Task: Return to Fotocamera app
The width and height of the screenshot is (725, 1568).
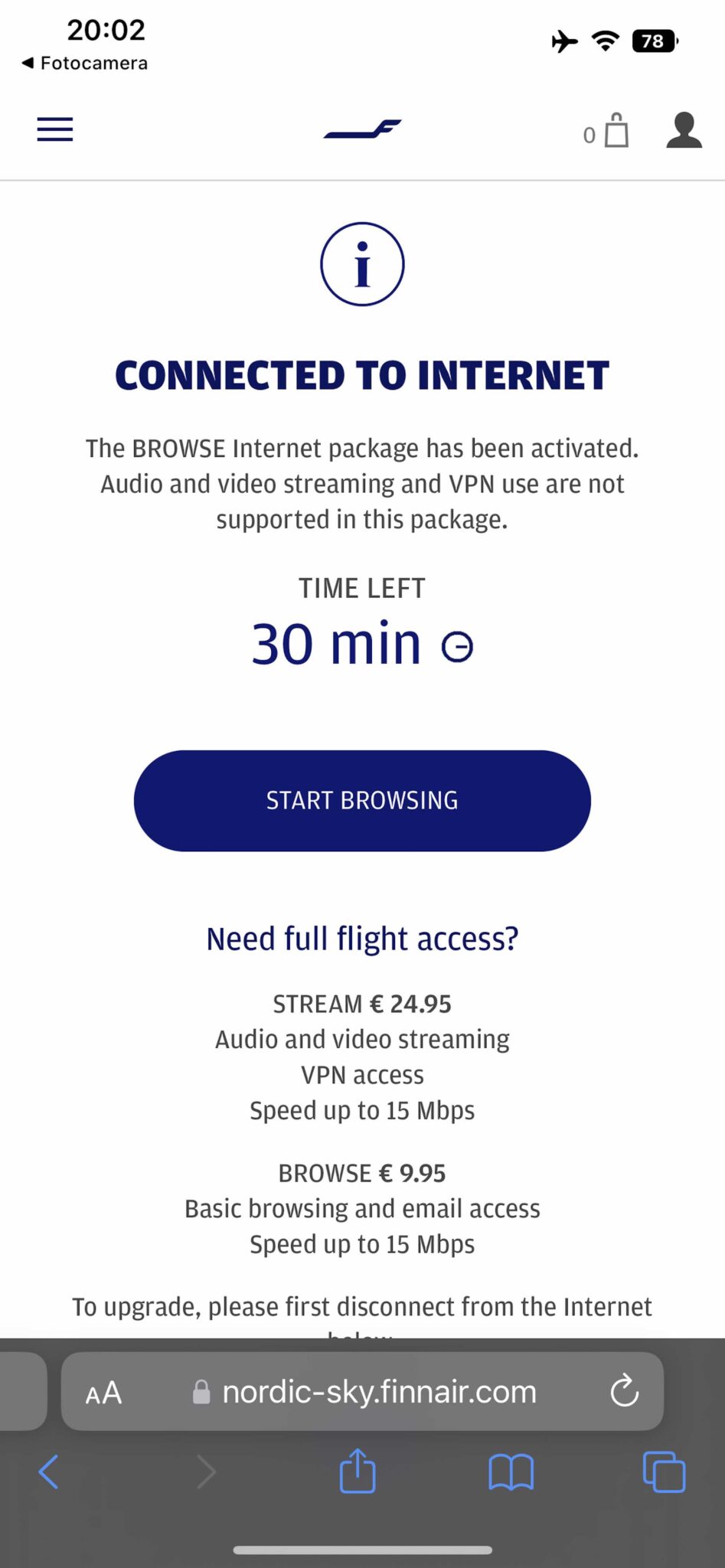Action: [x=84, y=63]
